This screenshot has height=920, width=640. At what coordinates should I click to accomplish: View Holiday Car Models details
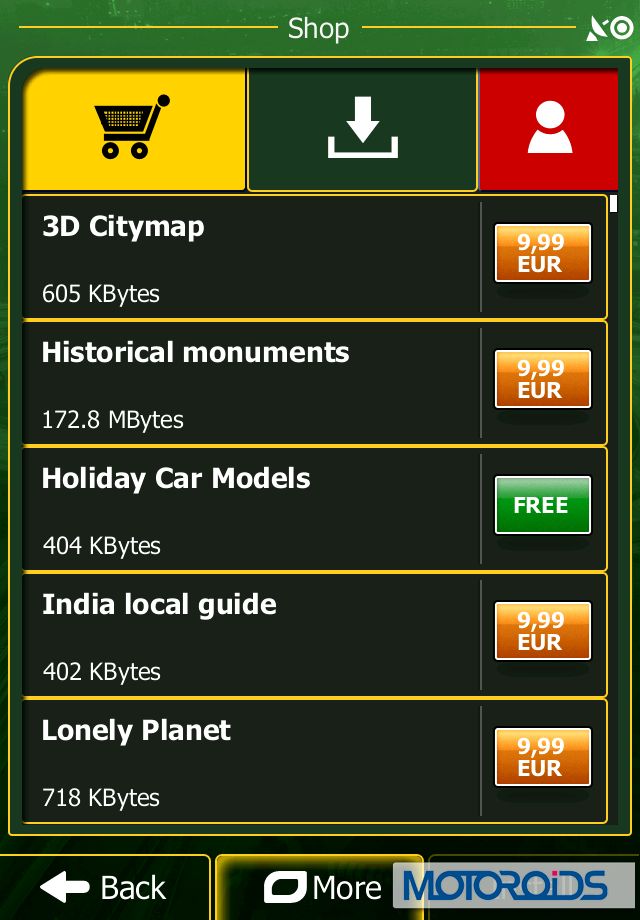(250, 509)
